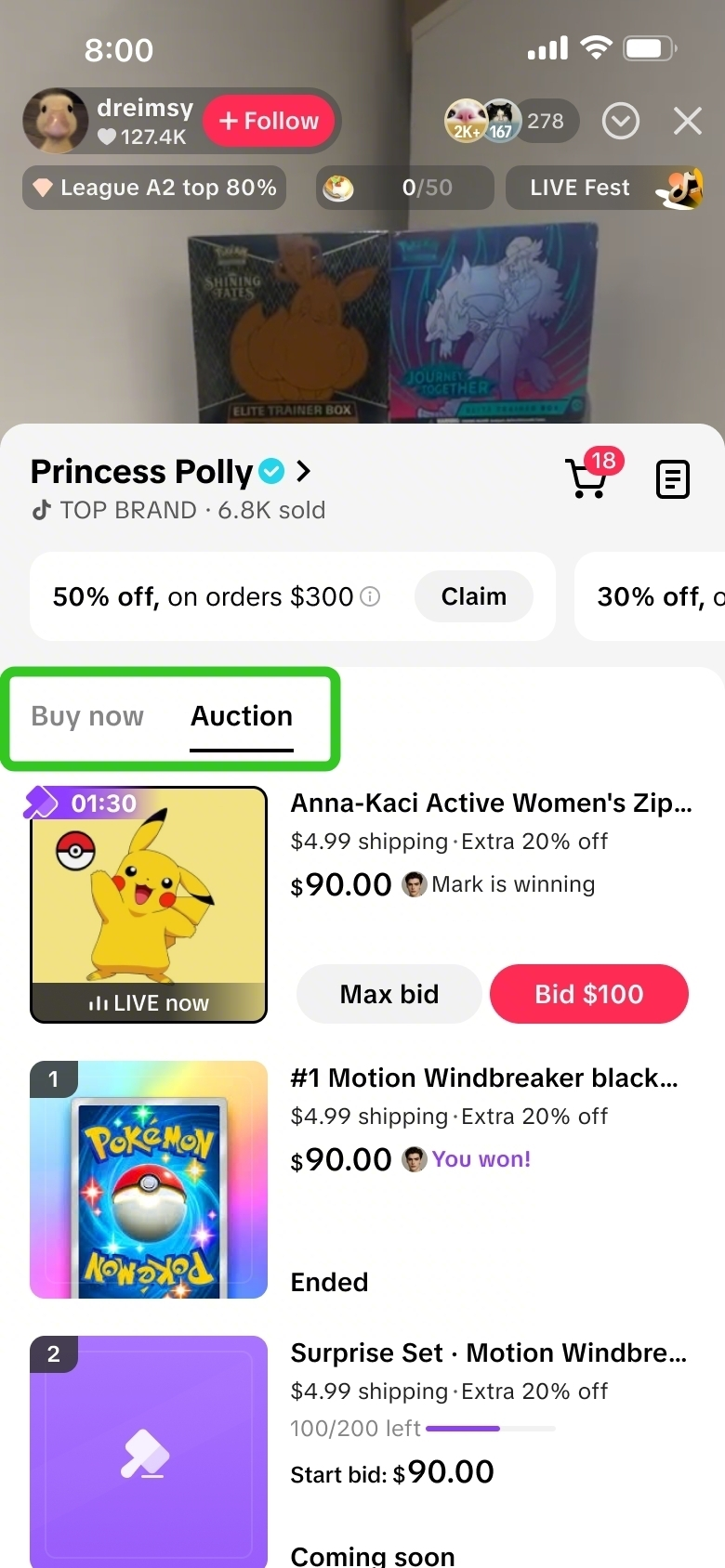
Task: Place a bid of $100
Action: pos(589,994)
